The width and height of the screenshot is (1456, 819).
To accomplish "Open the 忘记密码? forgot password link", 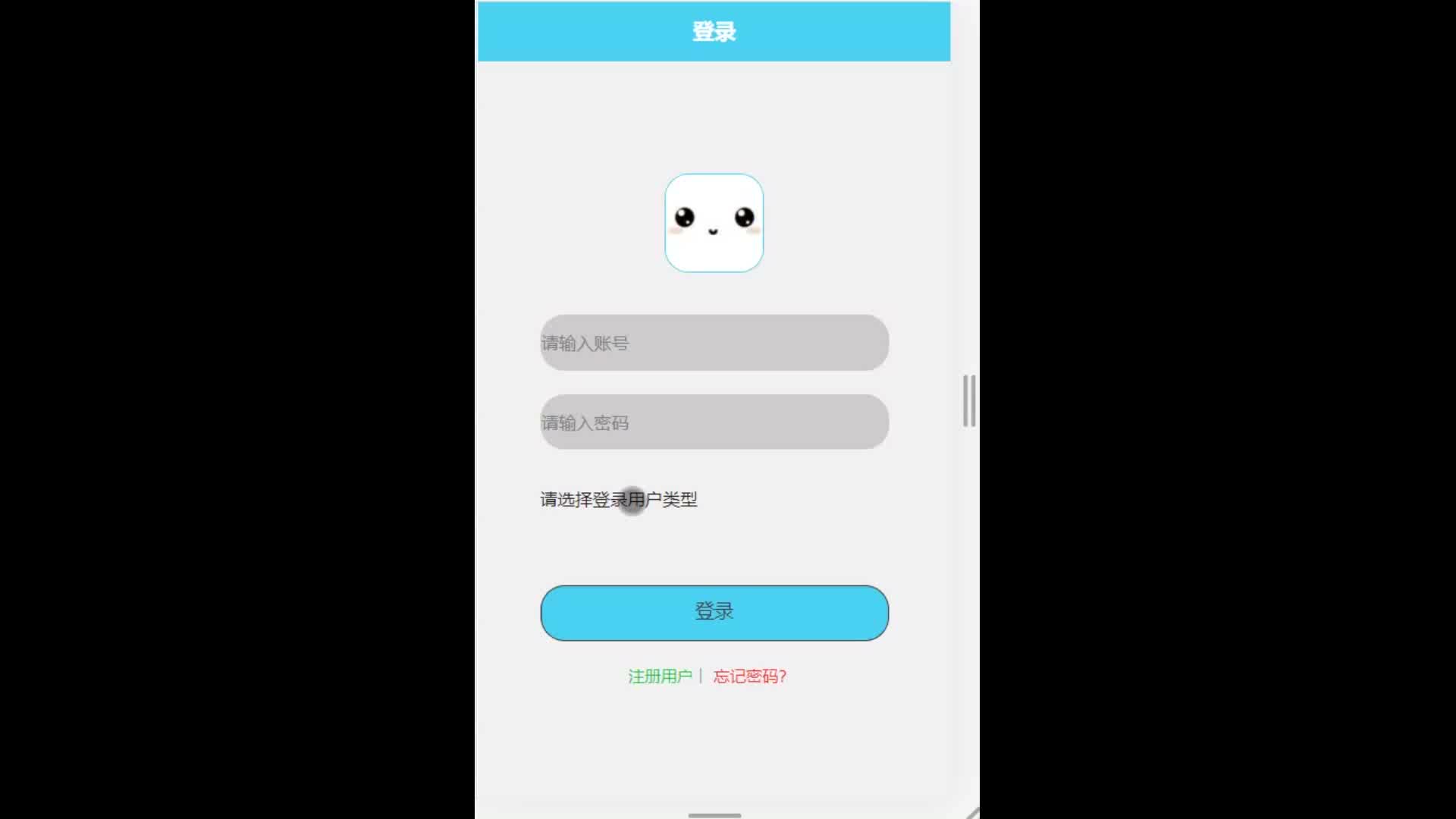I will [749, 676].
